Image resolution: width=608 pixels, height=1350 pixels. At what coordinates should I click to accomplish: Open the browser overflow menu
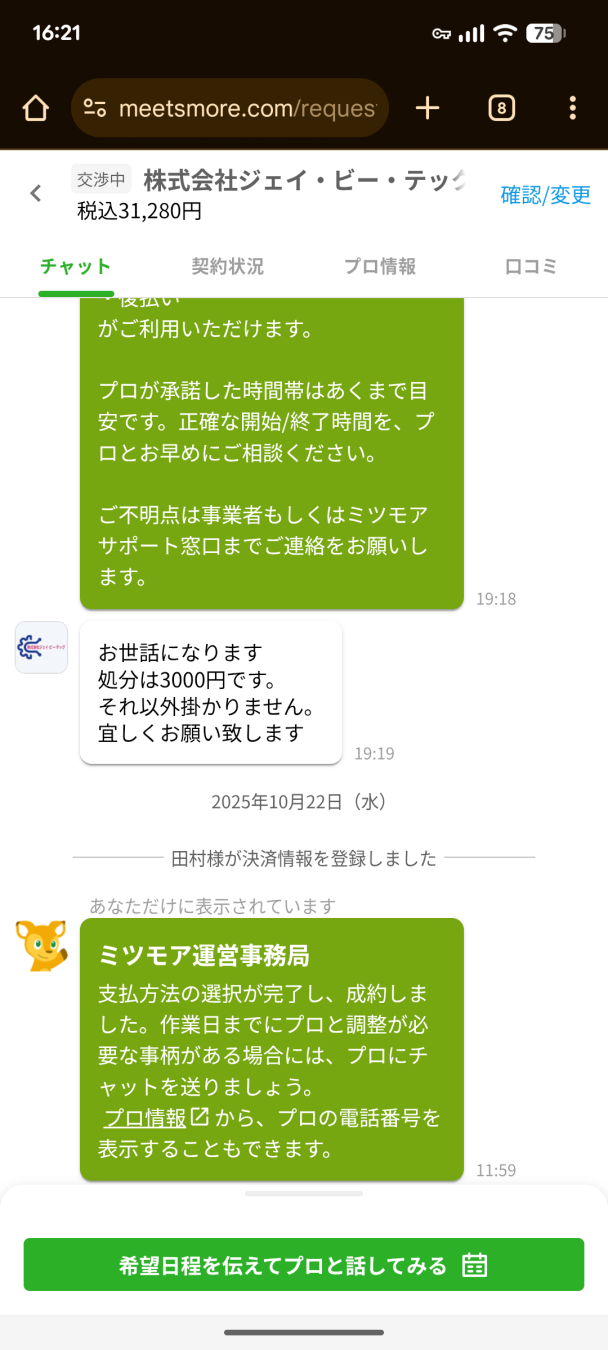(x=572, y=108)
